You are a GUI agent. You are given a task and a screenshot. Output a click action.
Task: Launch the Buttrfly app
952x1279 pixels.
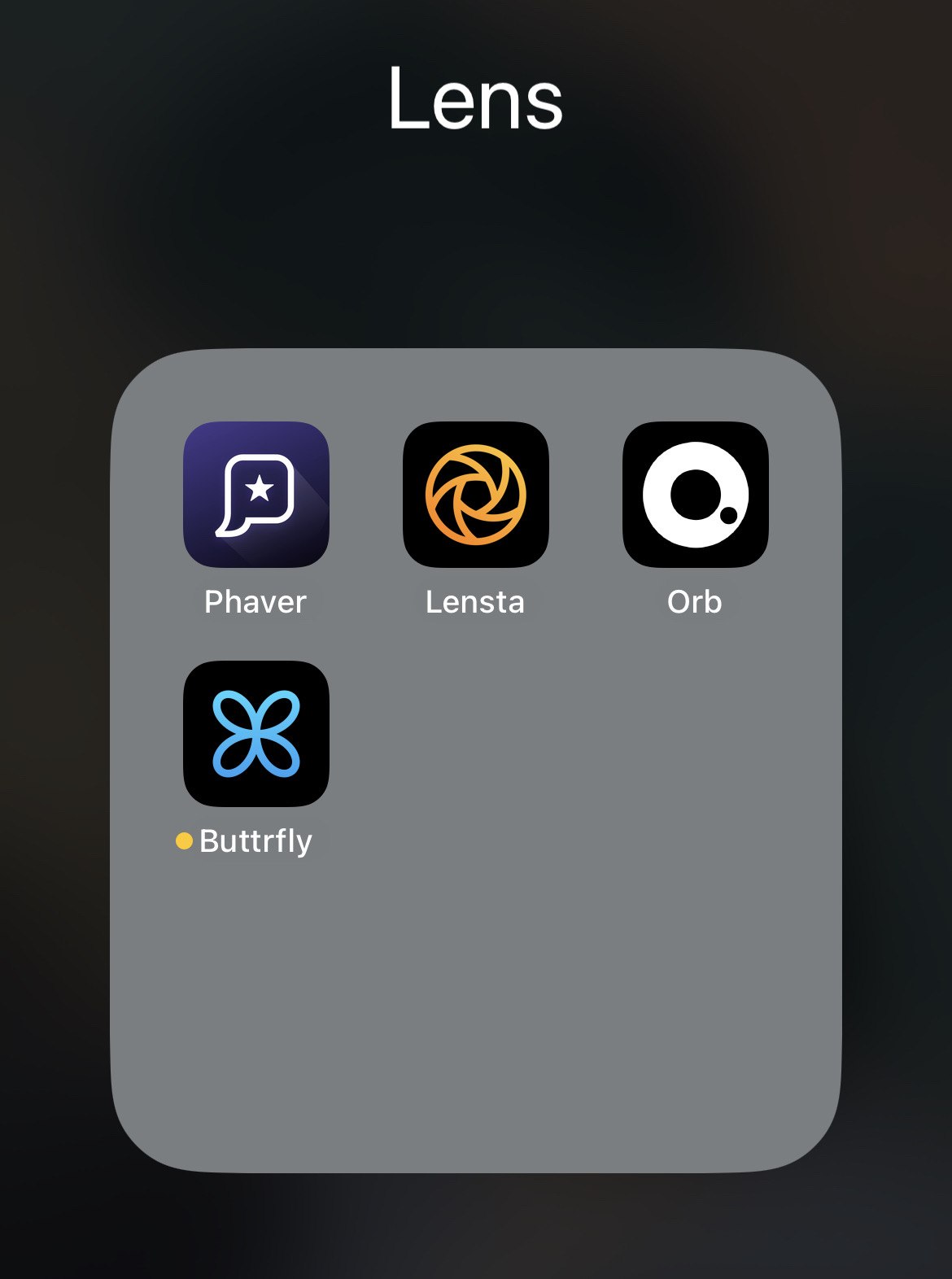[x=256, y=733]
